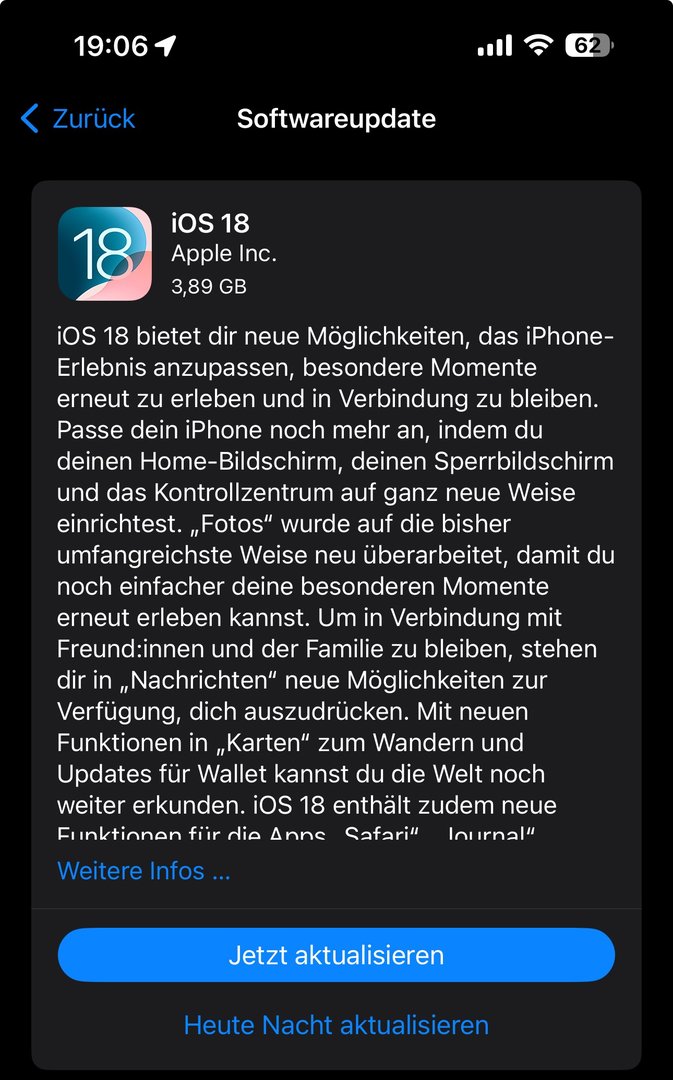Go back with the Zurück button
The height and width of the screenshot is (1080, 673).
coord(78,119)
